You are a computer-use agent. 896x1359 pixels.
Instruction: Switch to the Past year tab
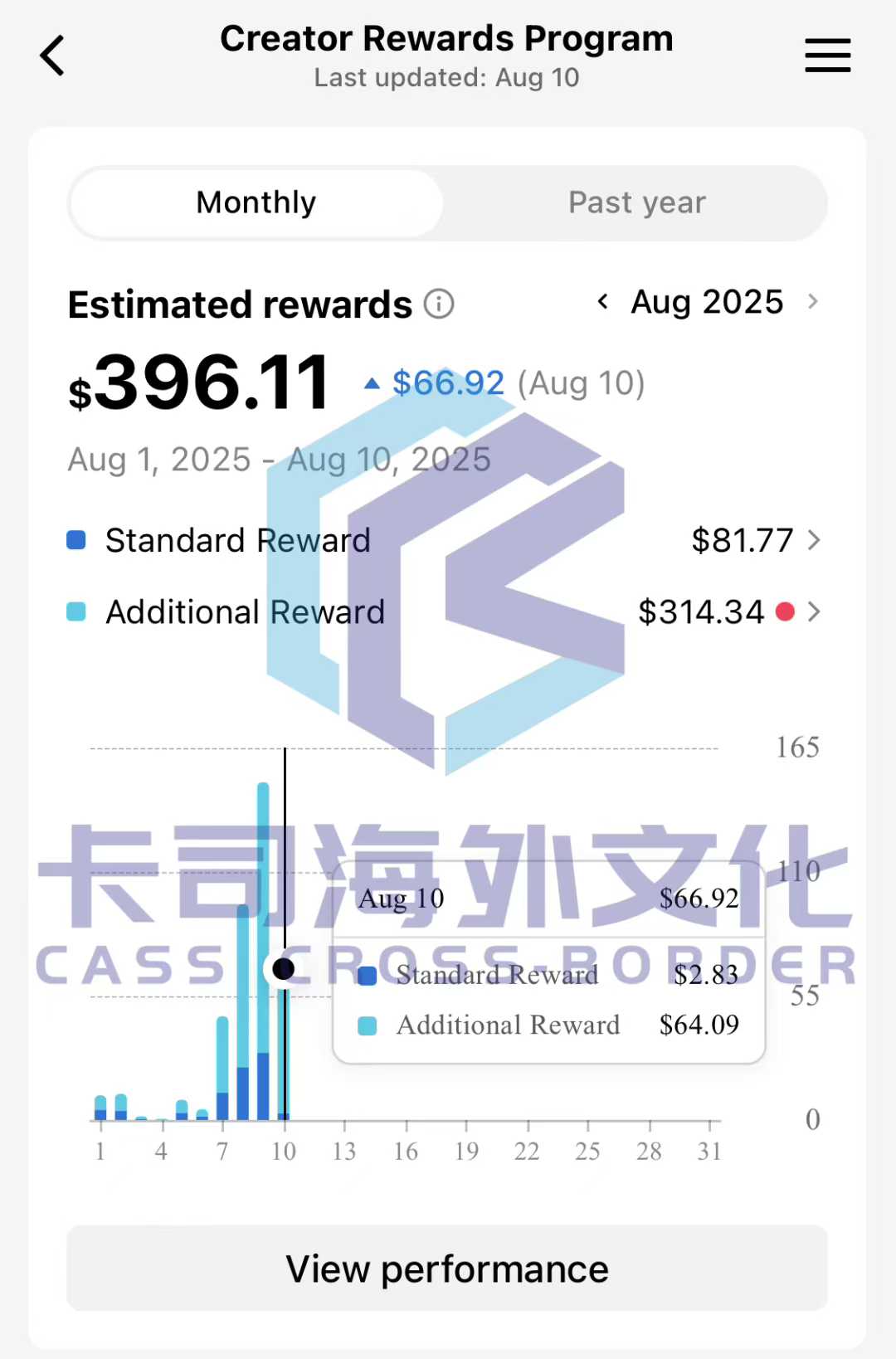(636, 203)
